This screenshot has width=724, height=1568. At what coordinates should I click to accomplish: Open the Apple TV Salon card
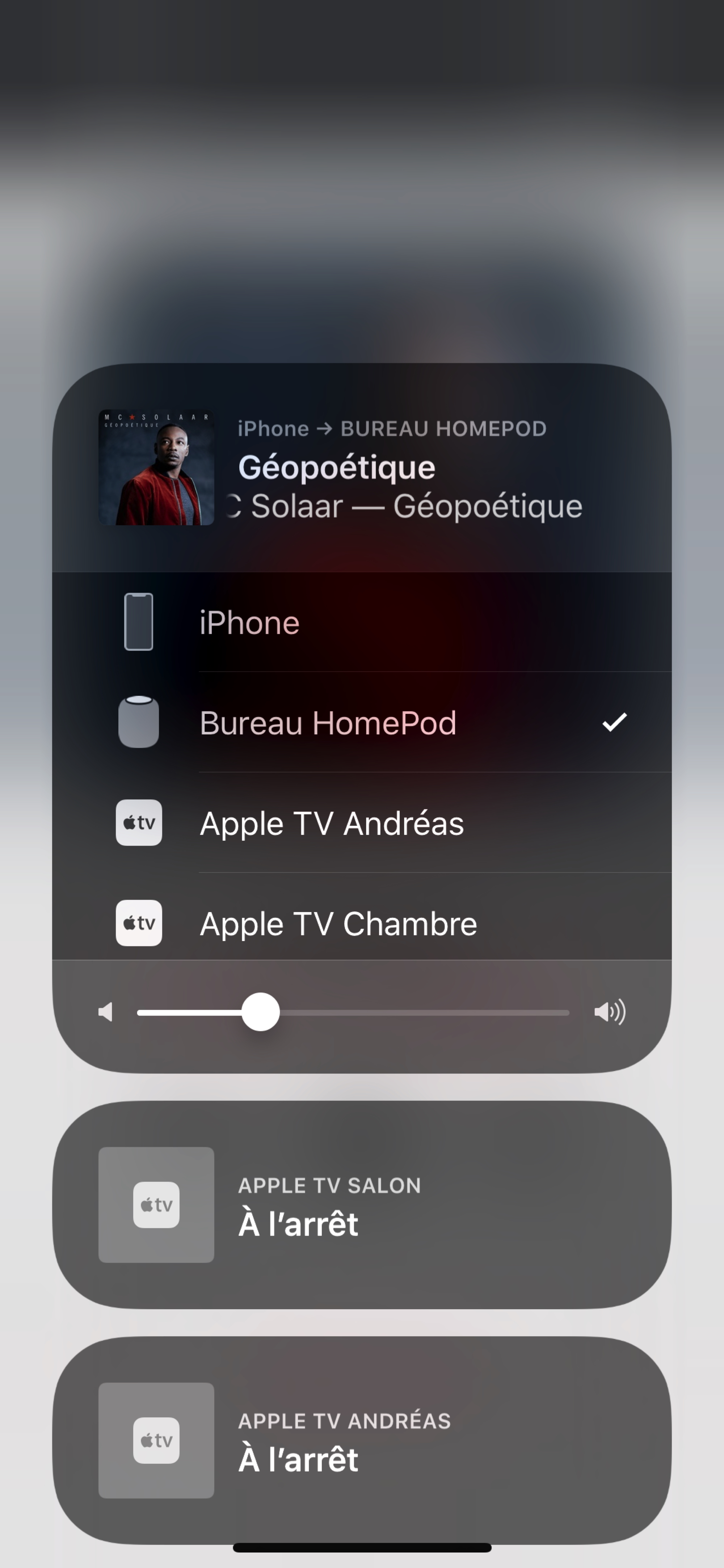(x=362, y=1205)
